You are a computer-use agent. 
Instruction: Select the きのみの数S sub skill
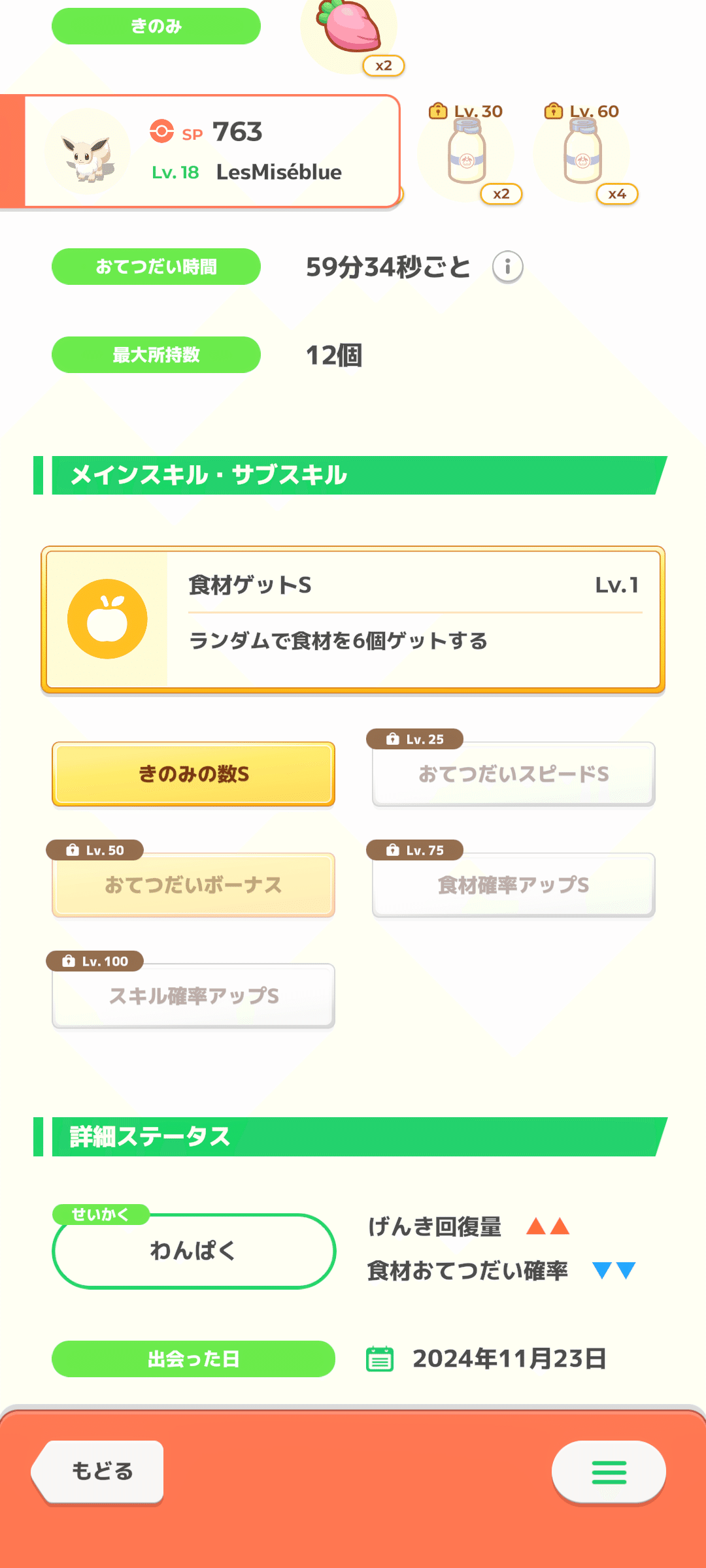tap(193, 774)
